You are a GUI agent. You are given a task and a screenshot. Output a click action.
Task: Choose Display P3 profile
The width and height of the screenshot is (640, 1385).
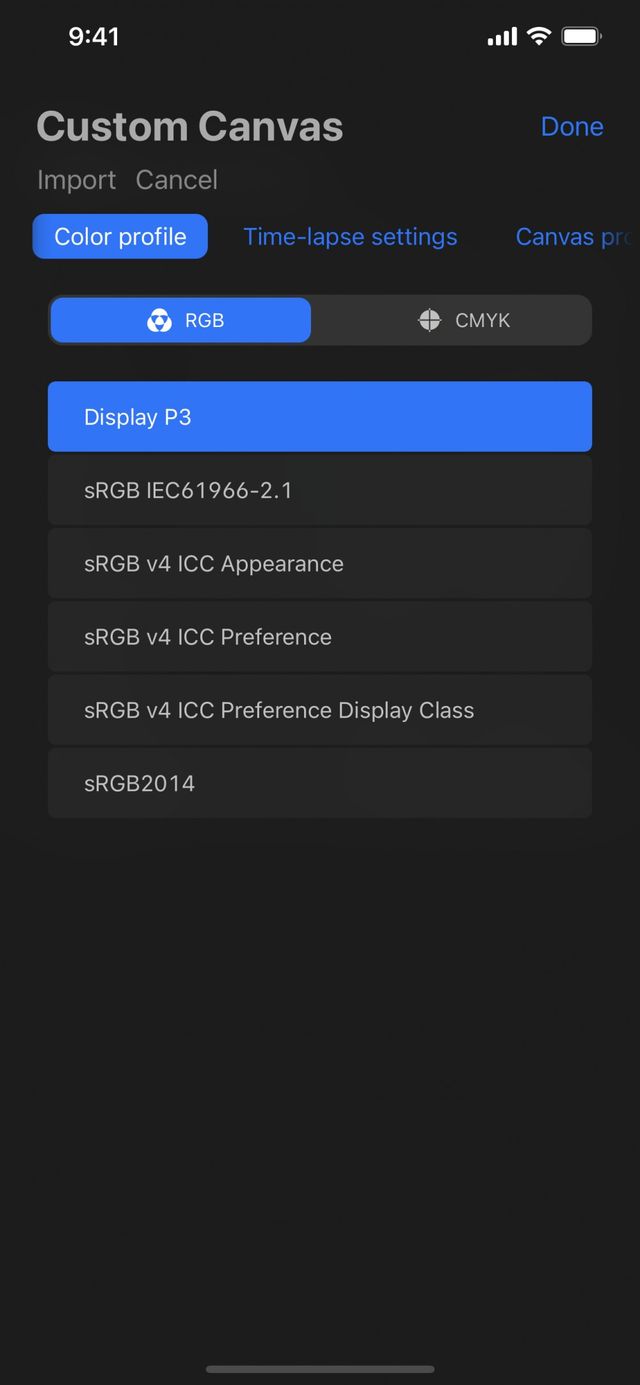pyautogui.click(x=320, y=416)
